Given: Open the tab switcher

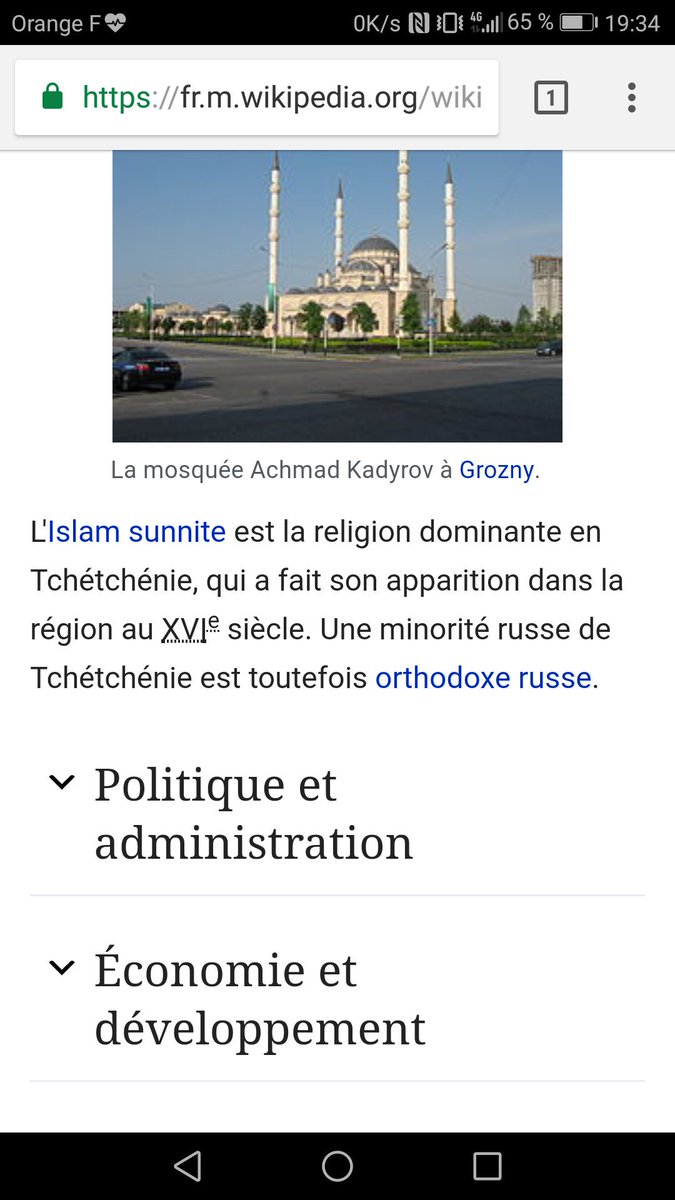Looking at the screenshot, I should click(551, 97).
